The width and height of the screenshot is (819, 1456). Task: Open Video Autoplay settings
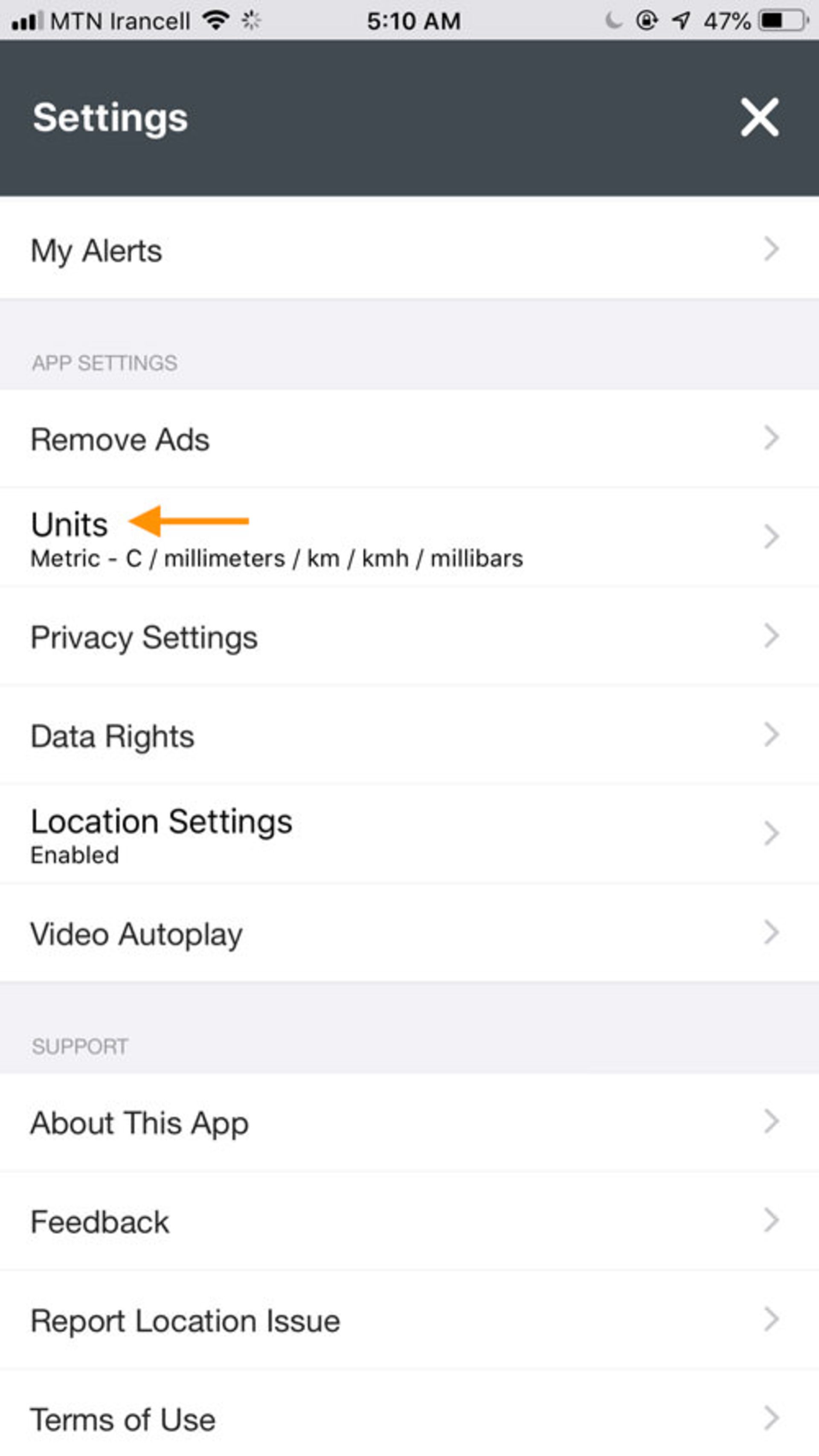click(x=409, y=934)
